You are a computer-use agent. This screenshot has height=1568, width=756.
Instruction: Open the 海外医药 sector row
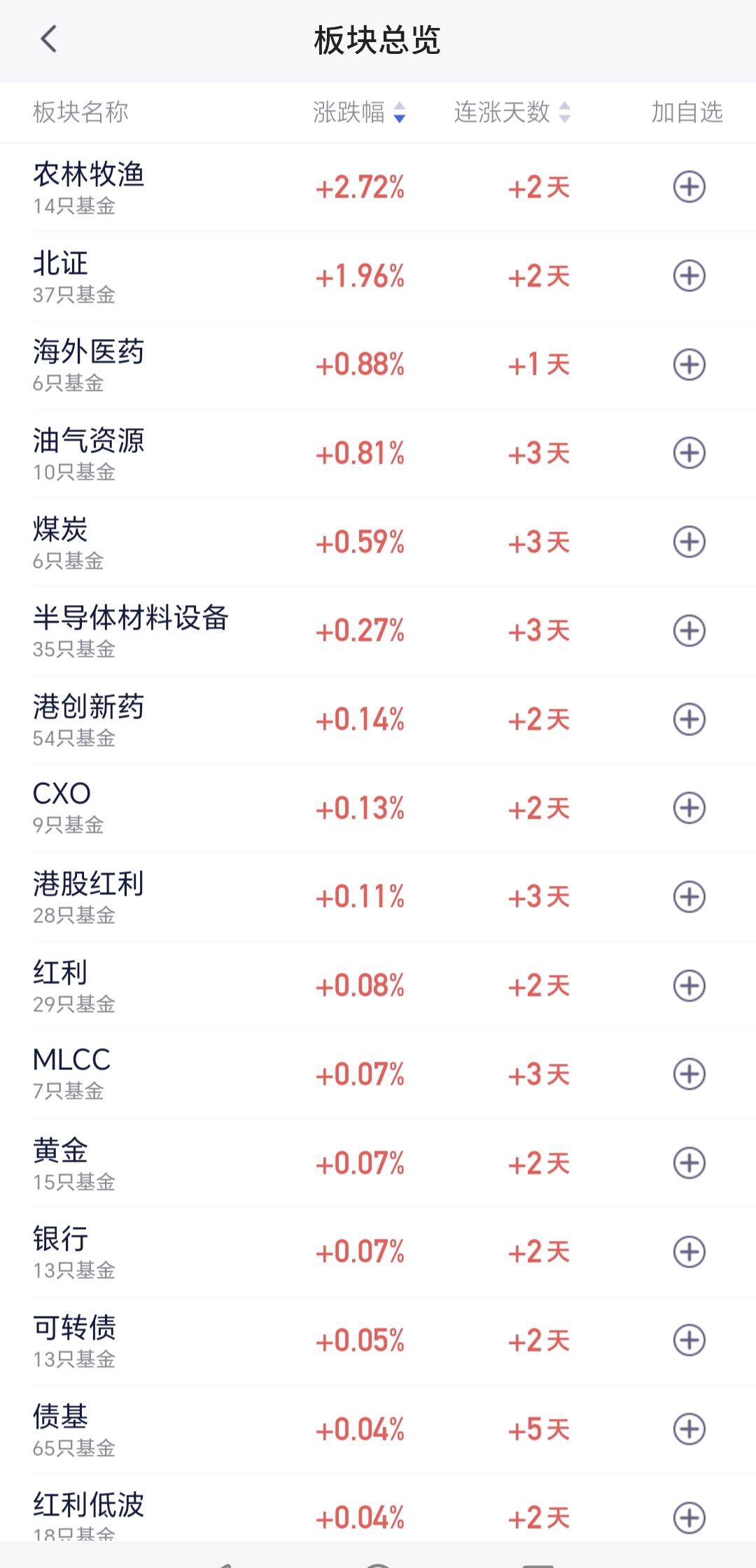click(378, 365)
